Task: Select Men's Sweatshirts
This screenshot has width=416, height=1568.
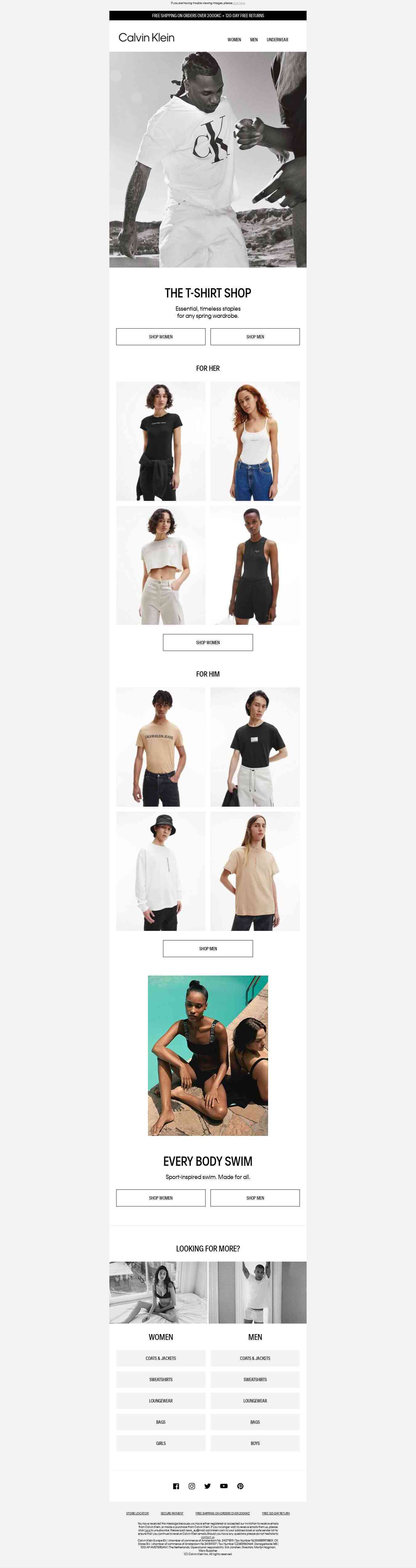Action: coord(255,1379)
